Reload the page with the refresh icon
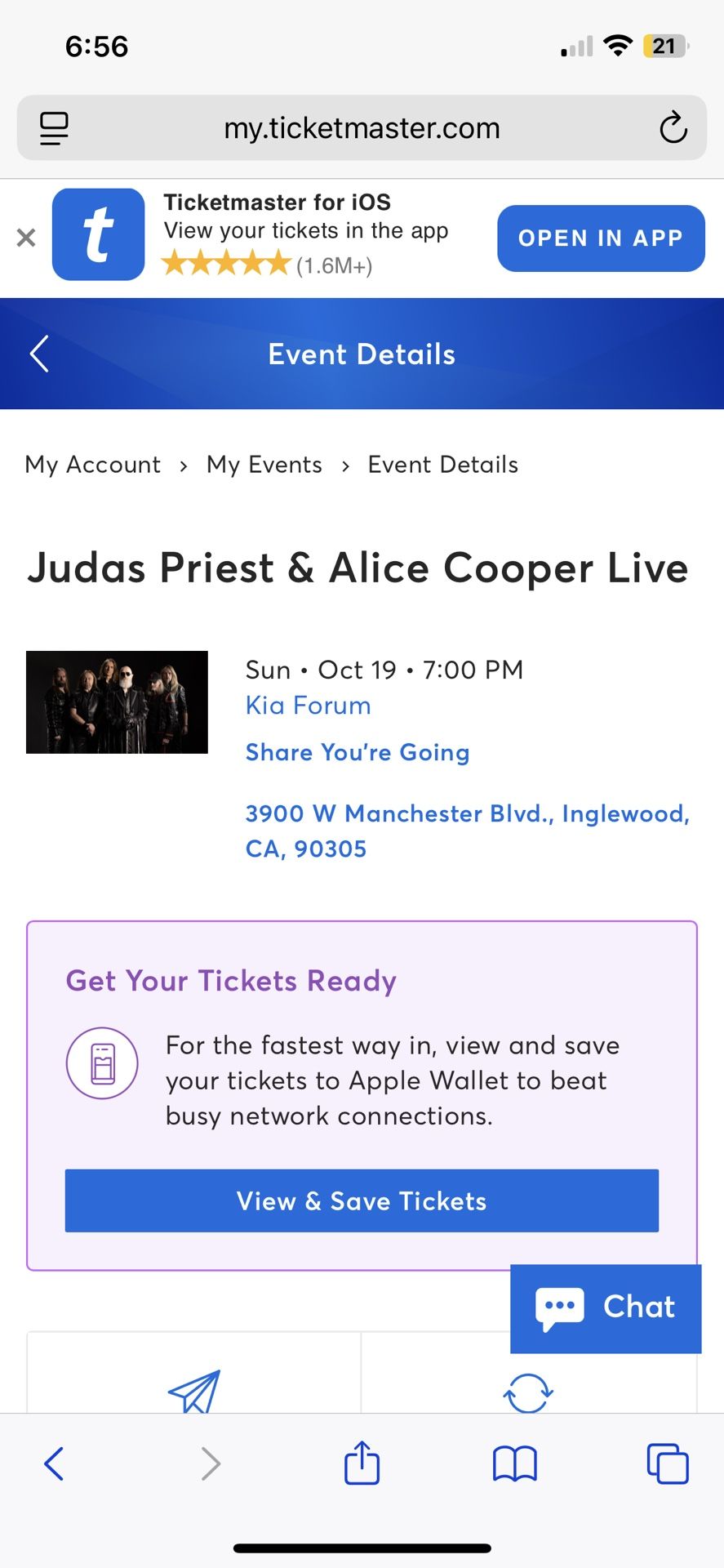Viewport: 724px width, 1568px height. (x=673, y=127)
